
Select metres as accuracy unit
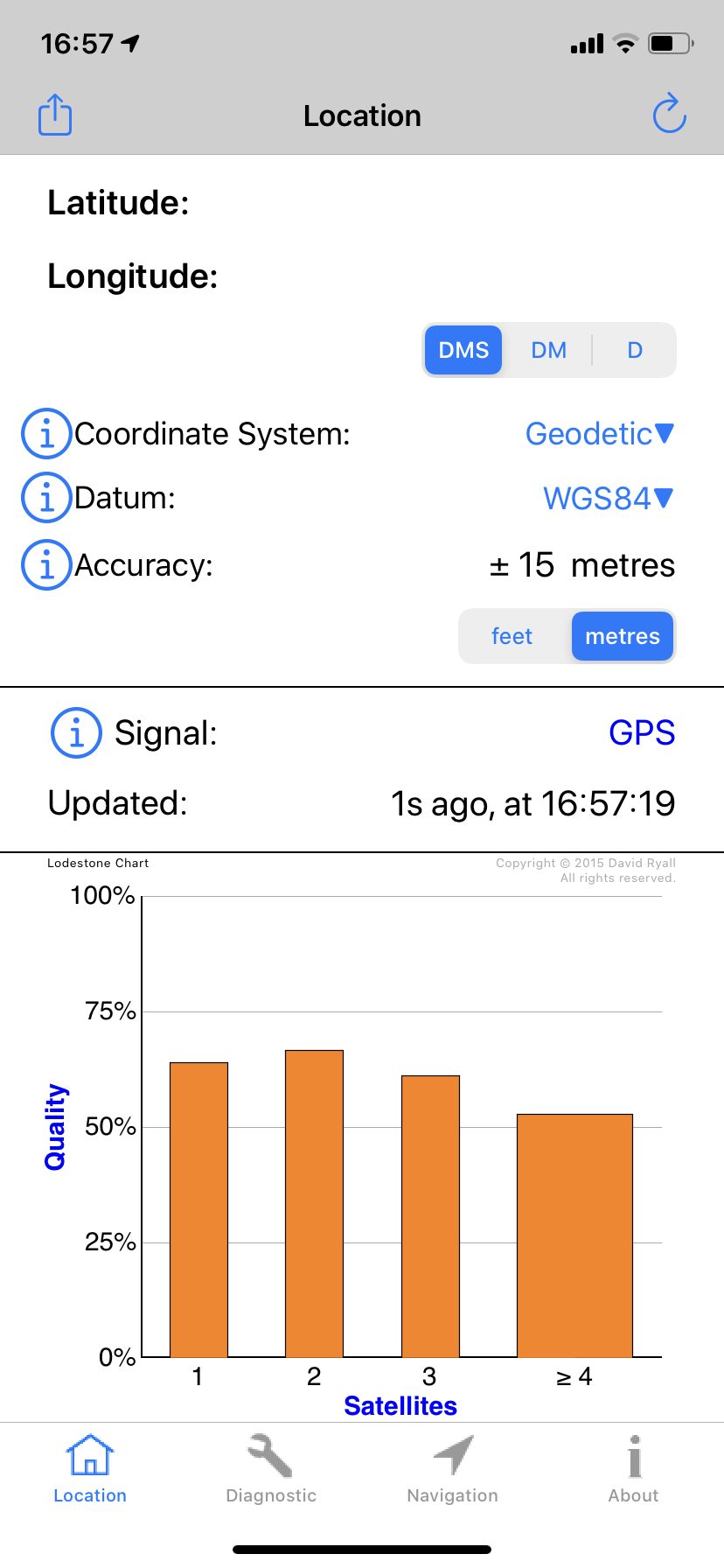[622, 636]
